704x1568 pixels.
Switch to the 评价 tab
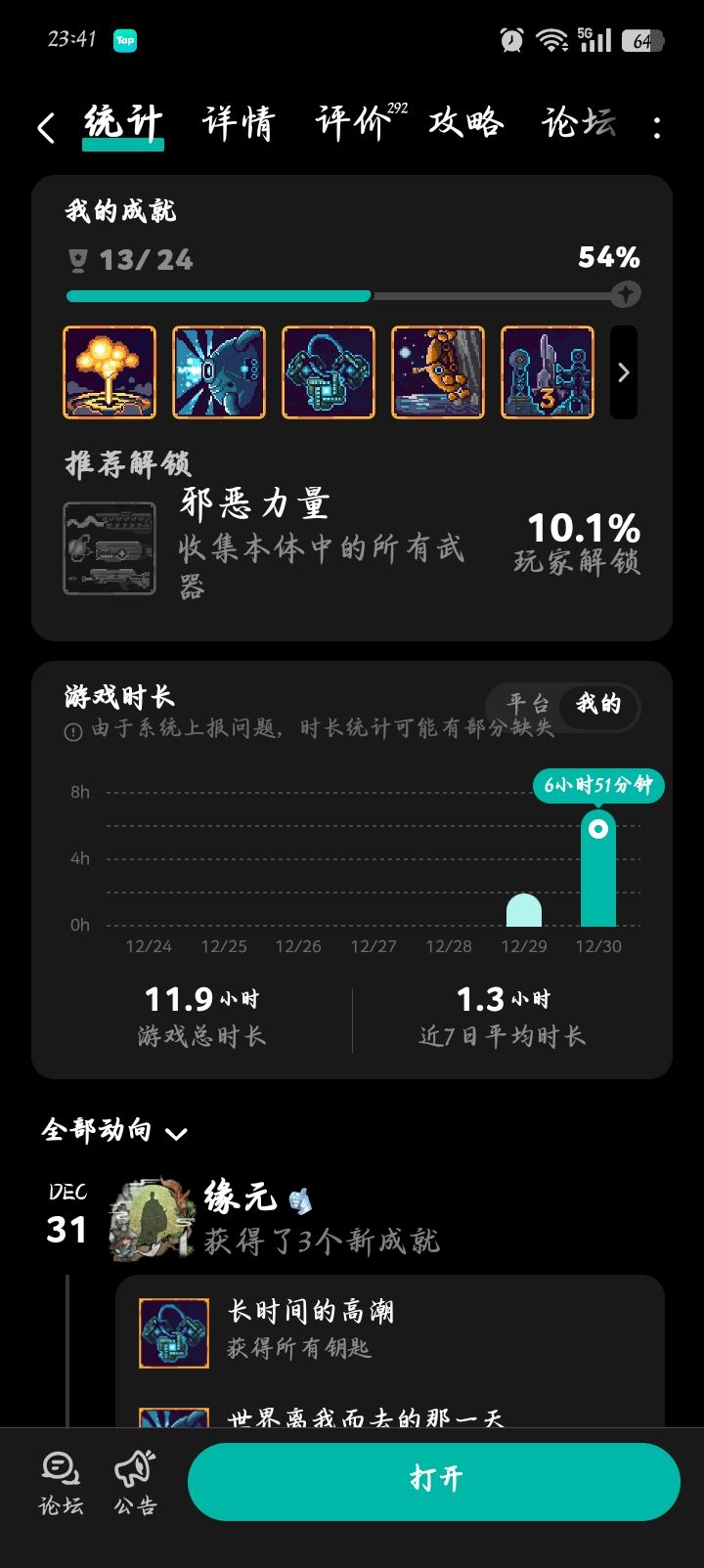click(x=354, y=124)
